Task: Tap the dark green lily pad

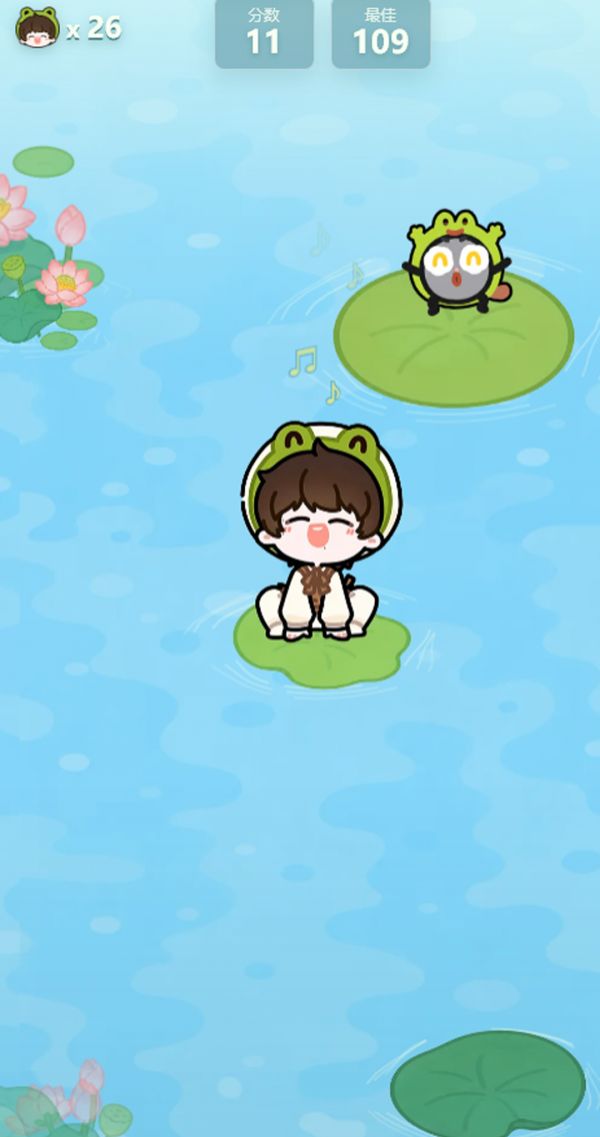Action: 488,1083
